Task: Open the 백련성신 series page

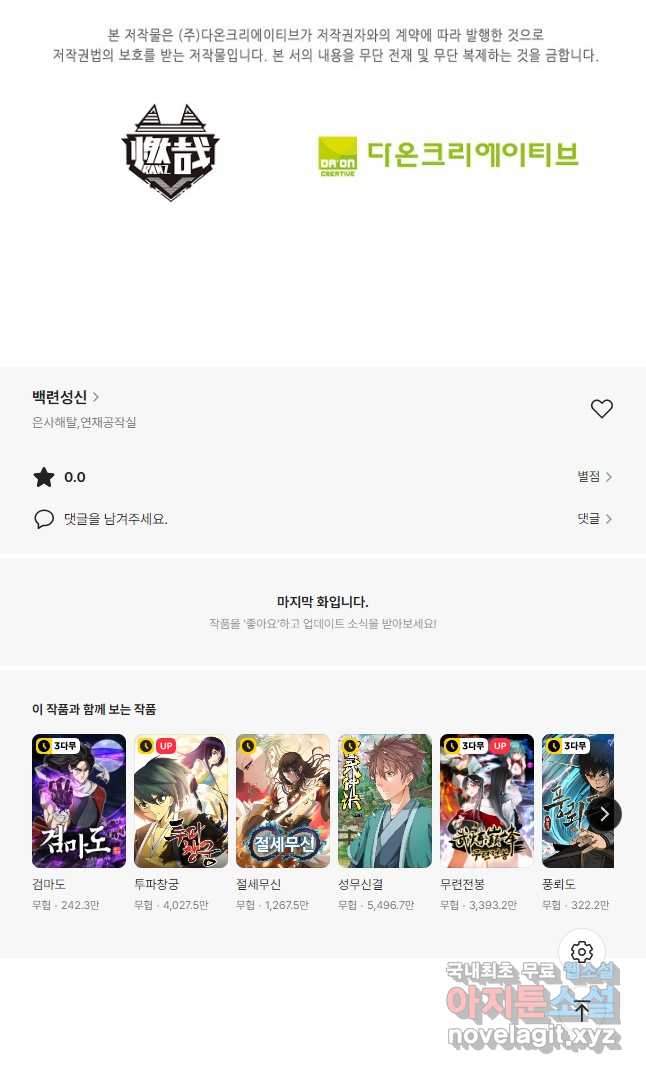Action: (x=66, y=397)
